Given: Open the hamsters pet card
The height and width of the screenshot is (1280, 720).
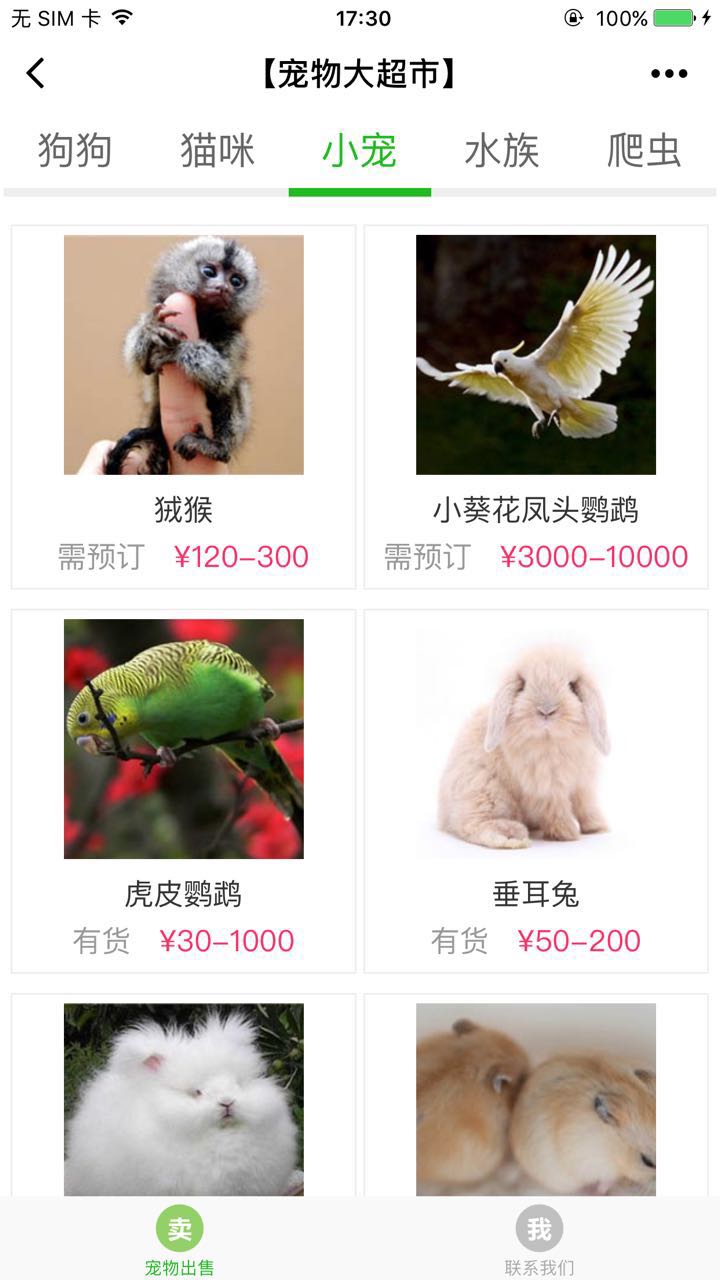Looking at the screenshot, I should tap(536, 1098).
